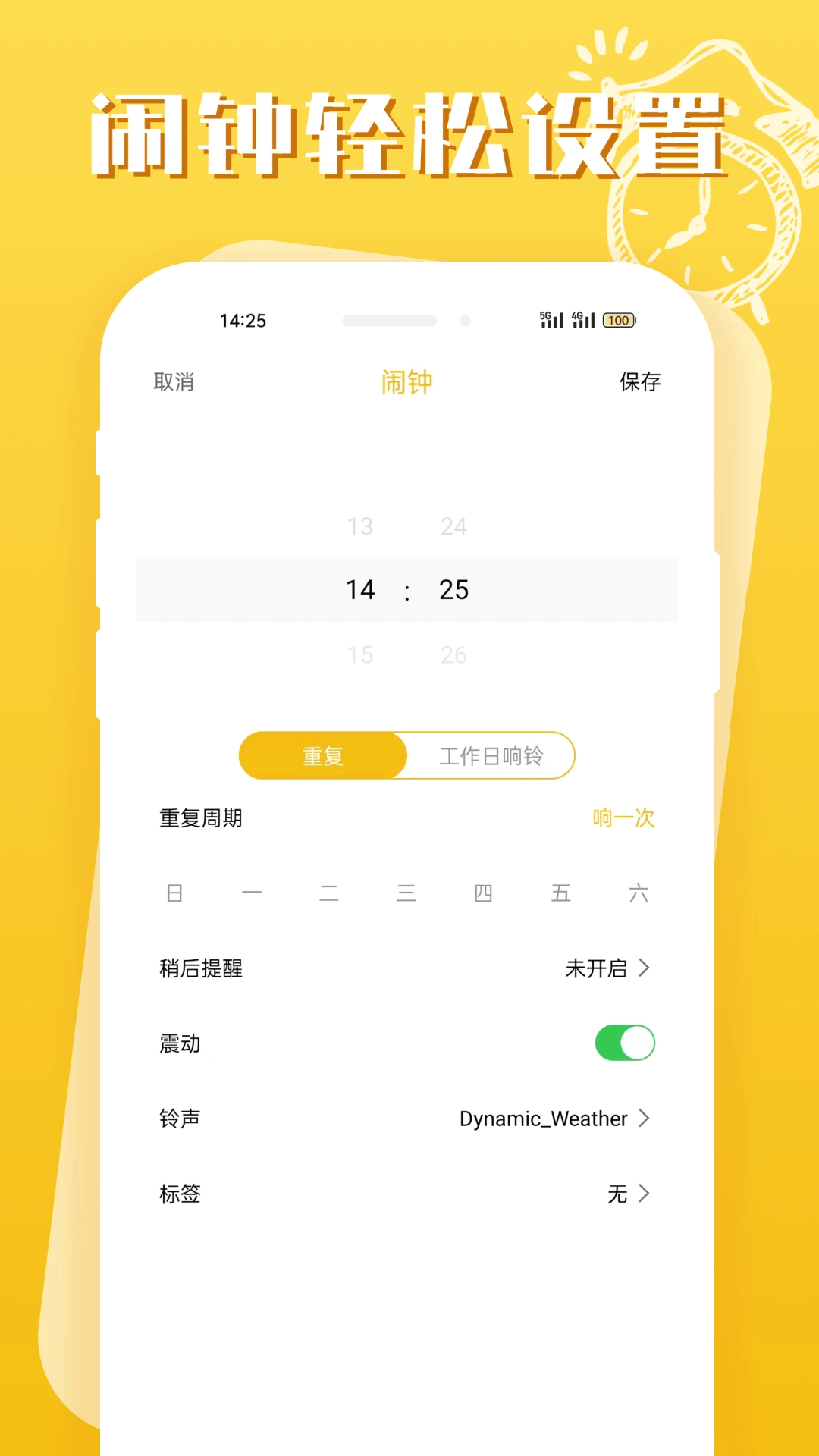Image resolution: width=819 pixels, height=1456 pixels.
Task: Disable the 震动 vibration switch
Action: point(624,1043)
